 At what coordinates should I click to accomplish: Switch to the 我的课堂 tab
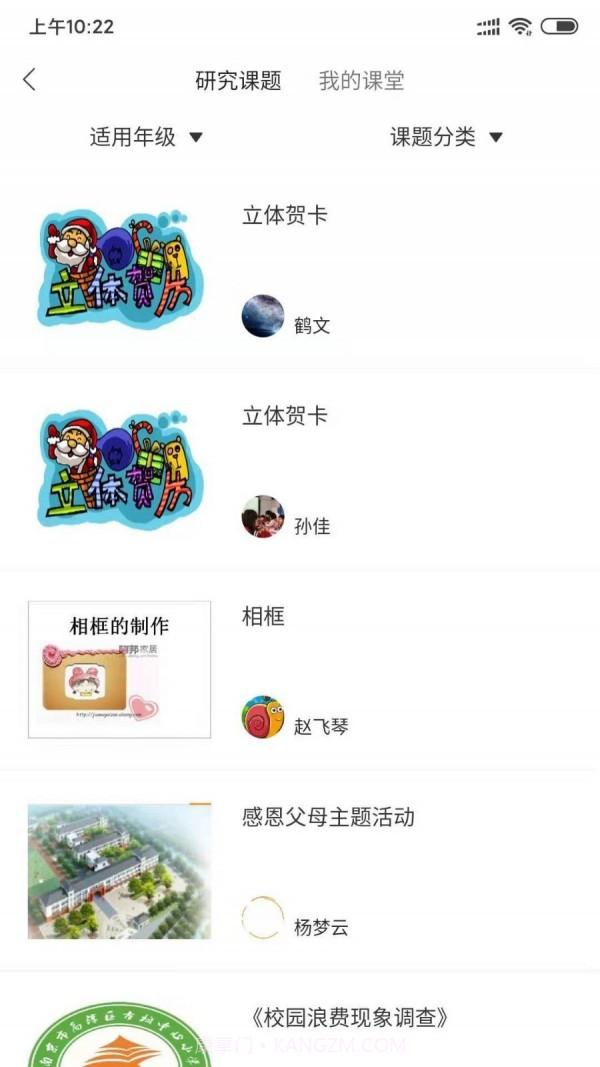click(x=361, y=81)
